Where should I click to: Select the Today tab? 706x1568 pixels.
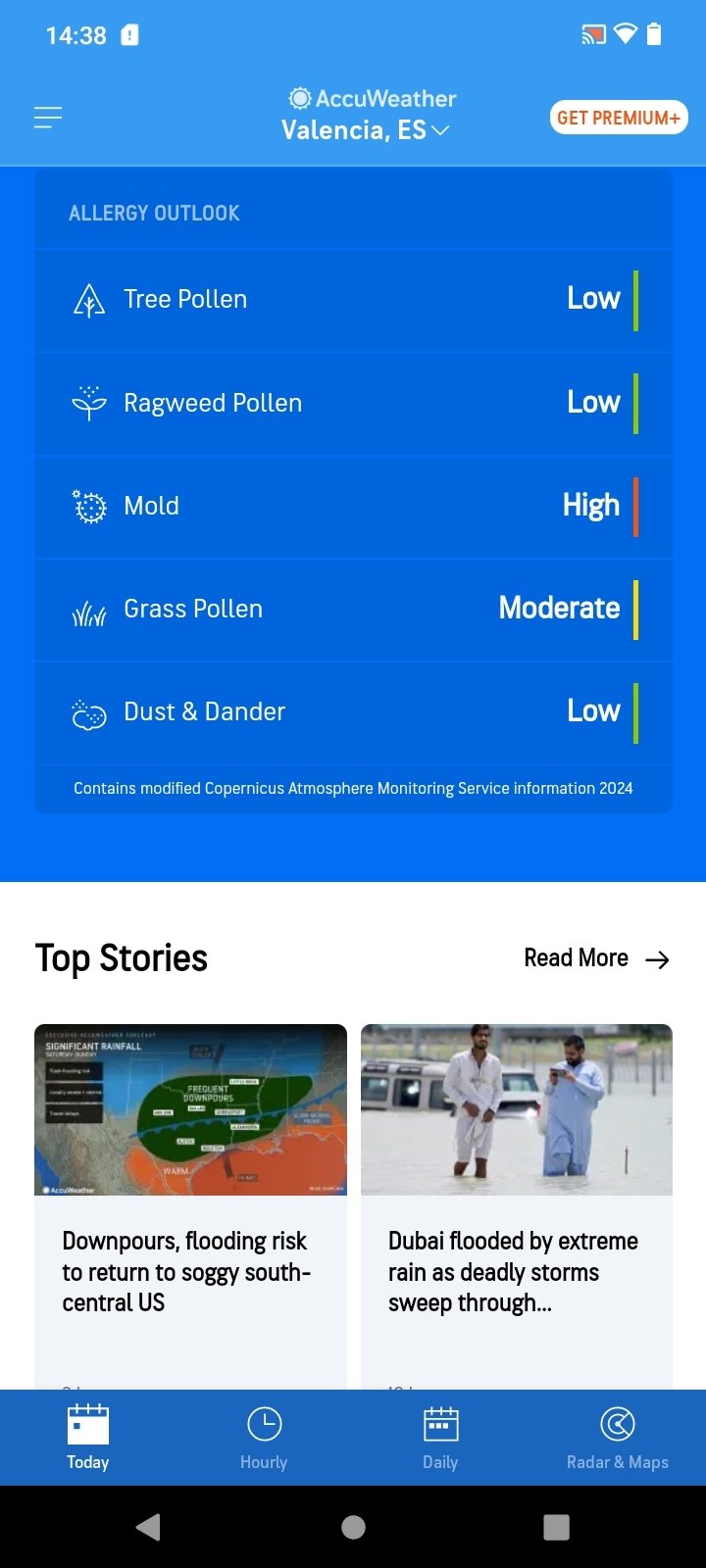(x=88, y=1438)
